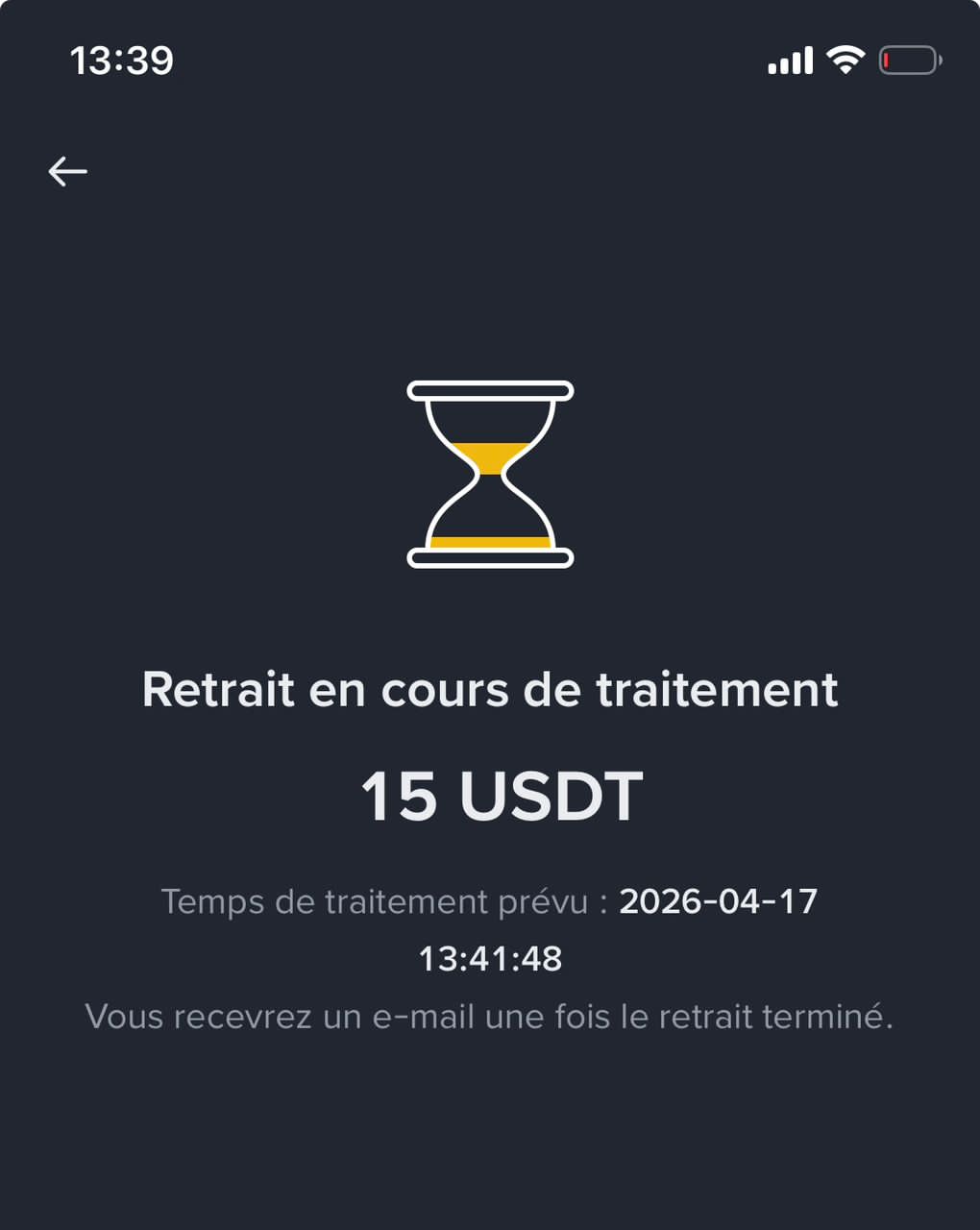
Task: Click the hourglass base
Action: point(490,557)
